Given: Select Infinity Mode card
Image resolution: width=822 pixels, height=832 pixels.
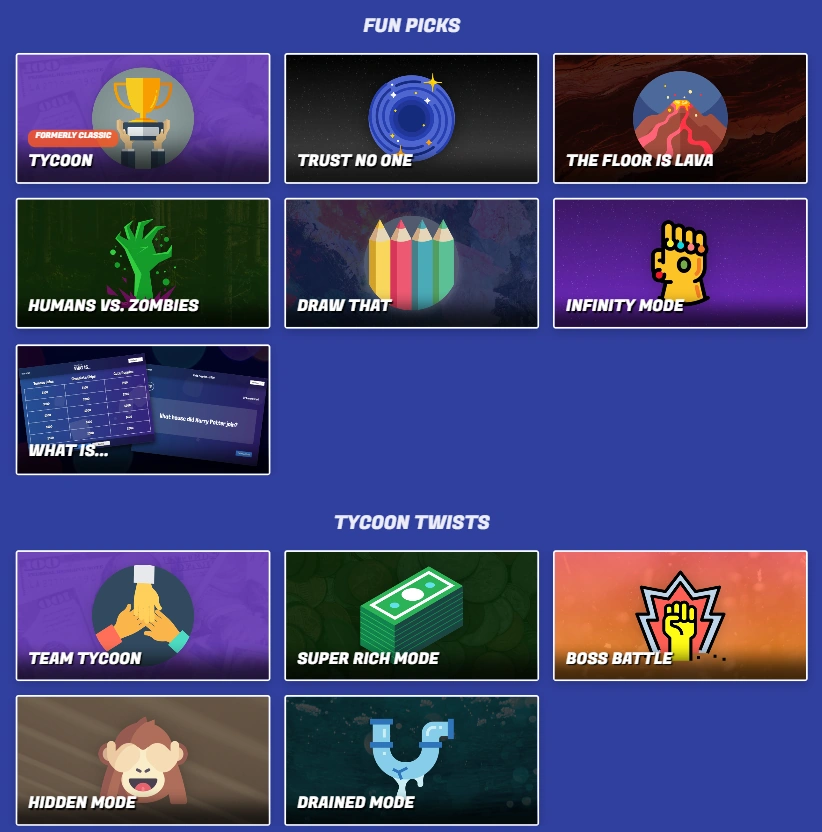Looking at the screenshot, I should (680, 263).
